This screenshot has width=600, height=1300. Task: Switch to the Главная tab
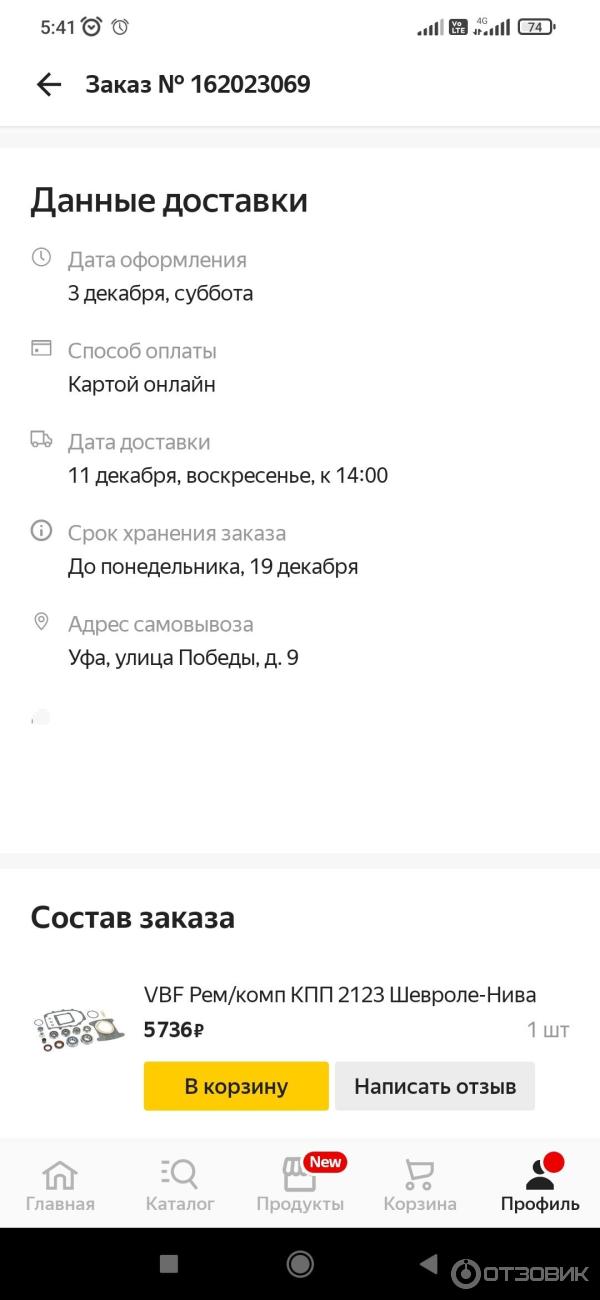pos(60,1185)
